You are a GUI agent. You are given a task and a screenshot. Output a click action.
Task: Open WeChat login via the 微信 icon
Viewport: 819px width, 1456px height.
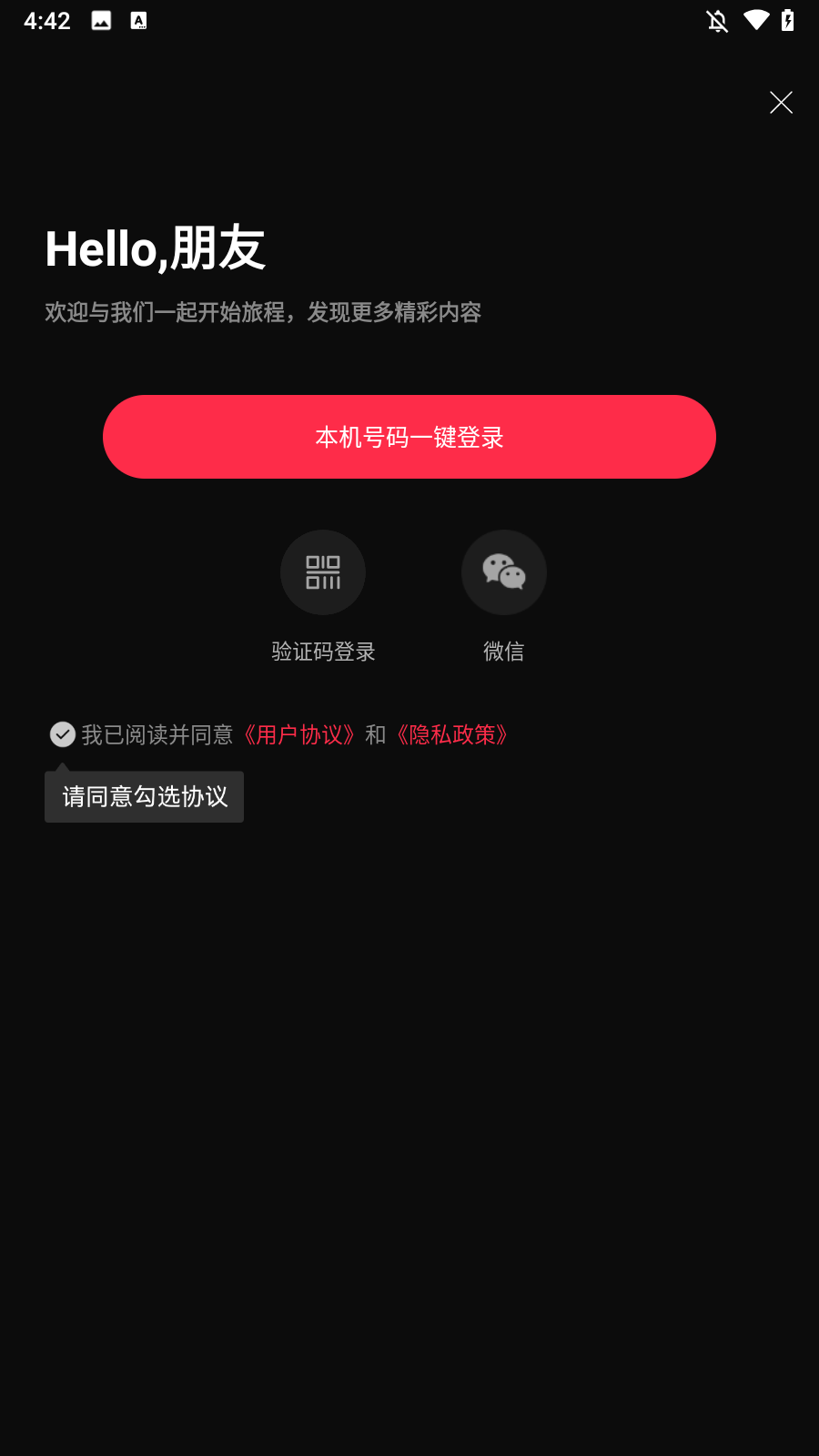504,571
